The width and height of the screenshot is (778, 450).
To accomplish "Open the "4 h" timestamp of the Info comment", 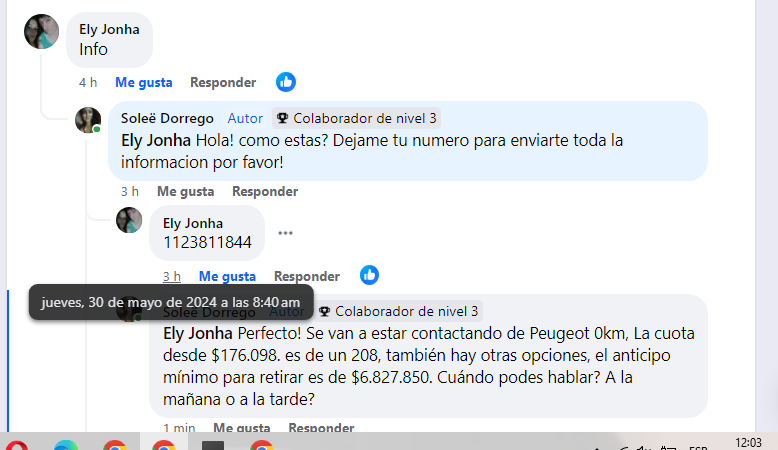I will click(x=88, y=82).
